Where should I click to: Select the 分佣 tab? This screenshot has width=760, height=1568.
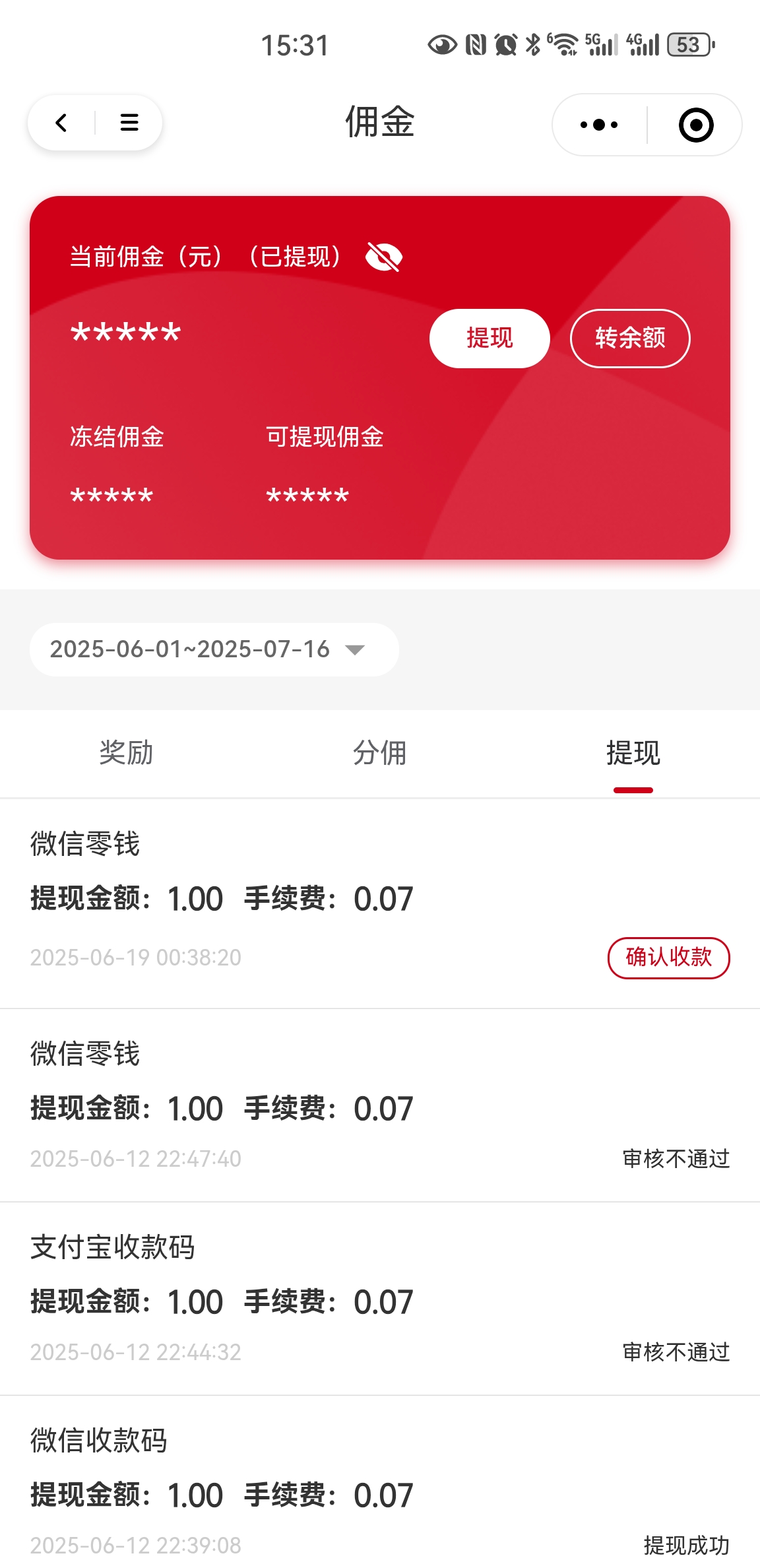(380, 754)
